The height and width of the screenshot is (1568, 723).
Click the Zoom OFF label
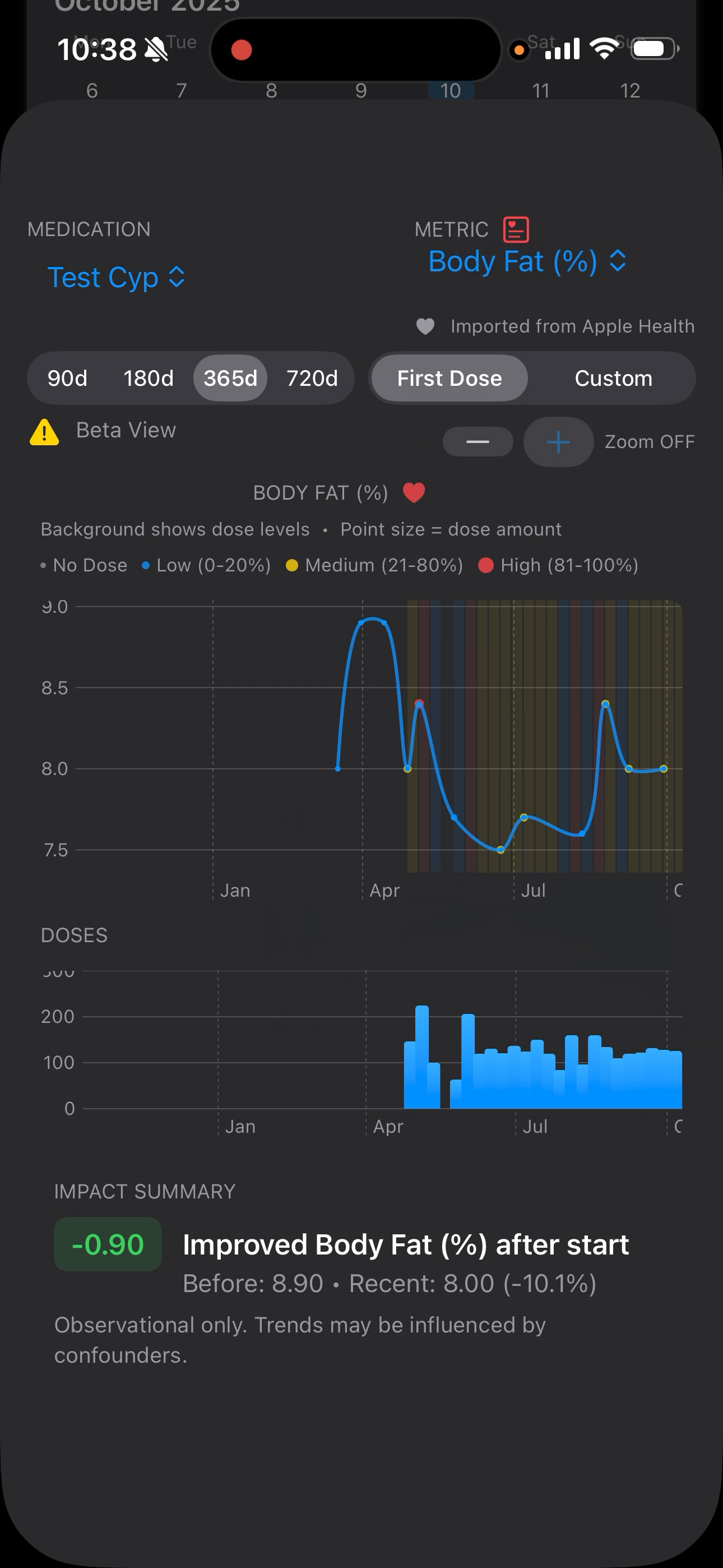point(650,442)
